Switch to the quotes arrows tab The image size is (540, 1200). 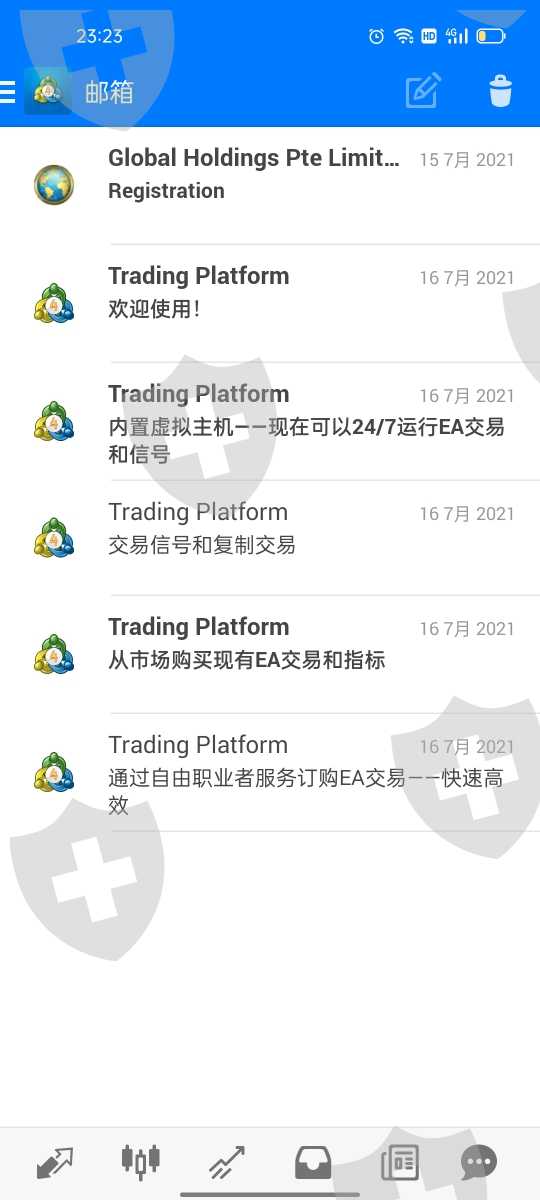tap(55, 1163)
